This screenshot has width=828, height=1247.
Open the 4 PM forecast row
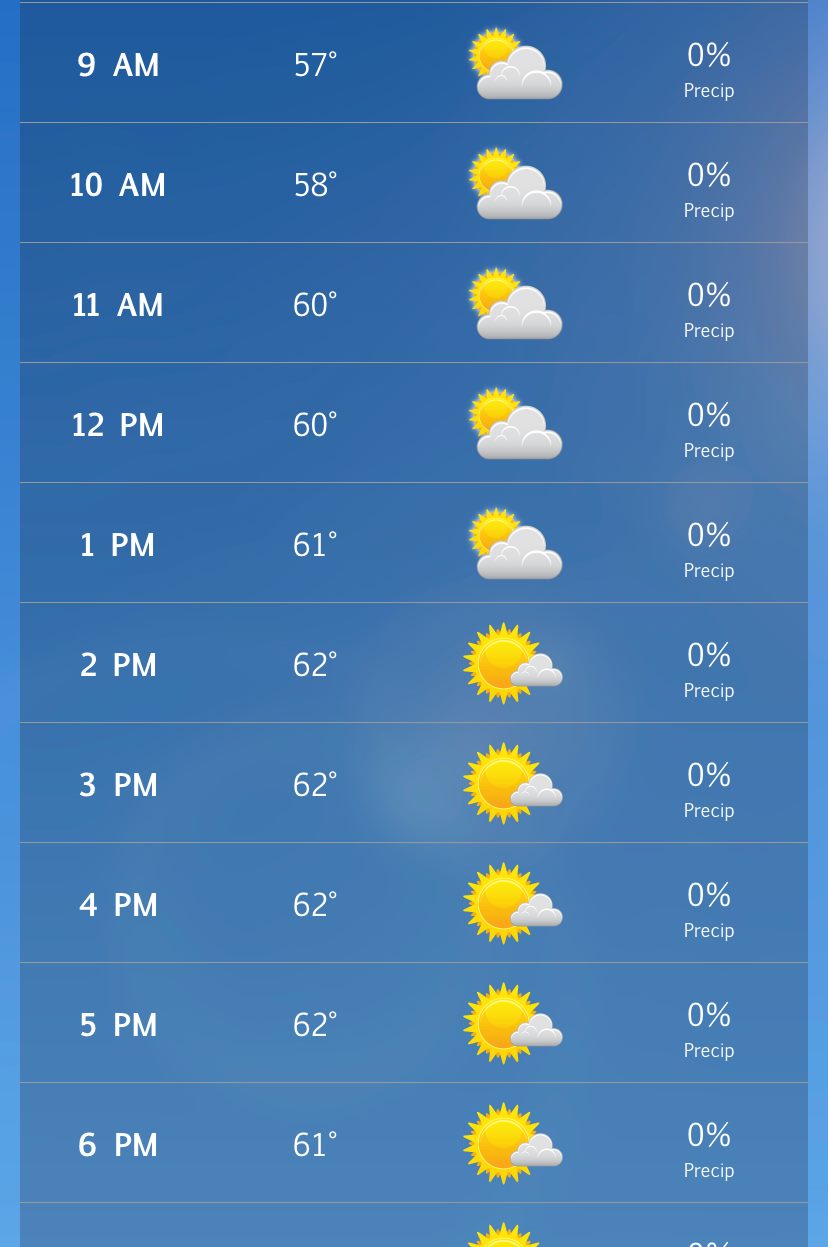coord(414,904)
